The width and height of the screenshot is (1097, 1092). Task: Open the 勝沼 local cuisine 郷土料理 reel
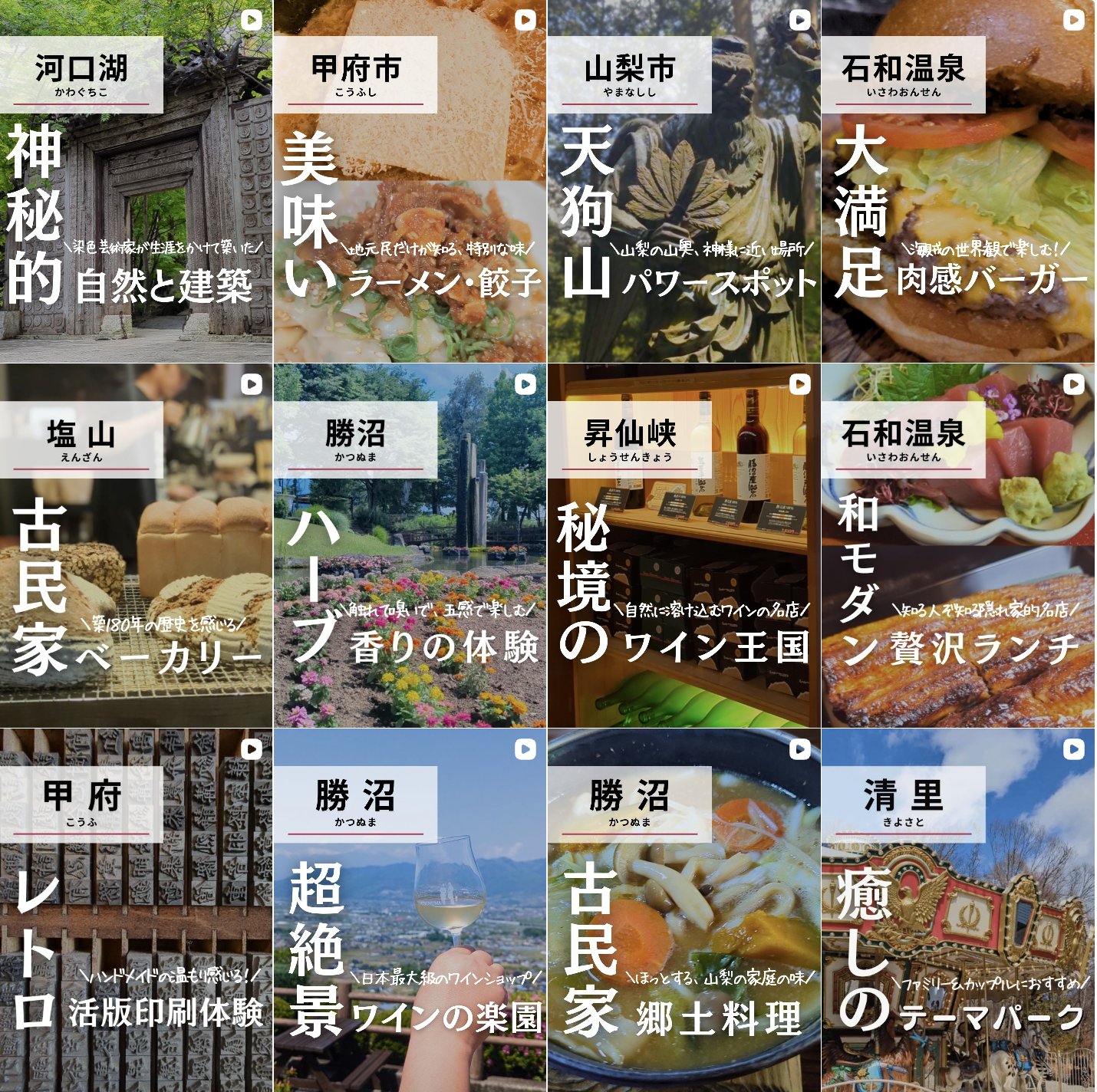(x=684, y=910)
